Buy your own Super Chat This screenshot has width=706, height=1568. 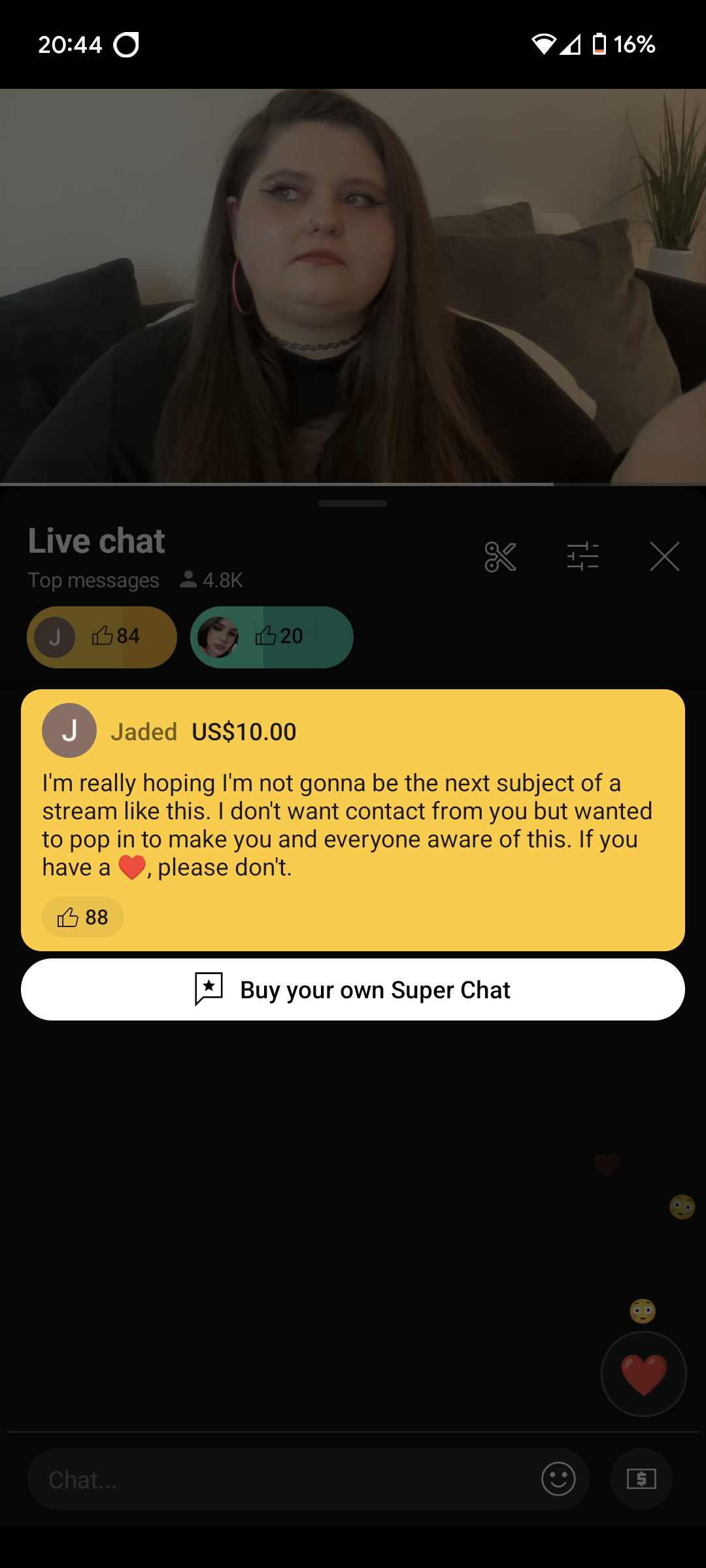353,990
